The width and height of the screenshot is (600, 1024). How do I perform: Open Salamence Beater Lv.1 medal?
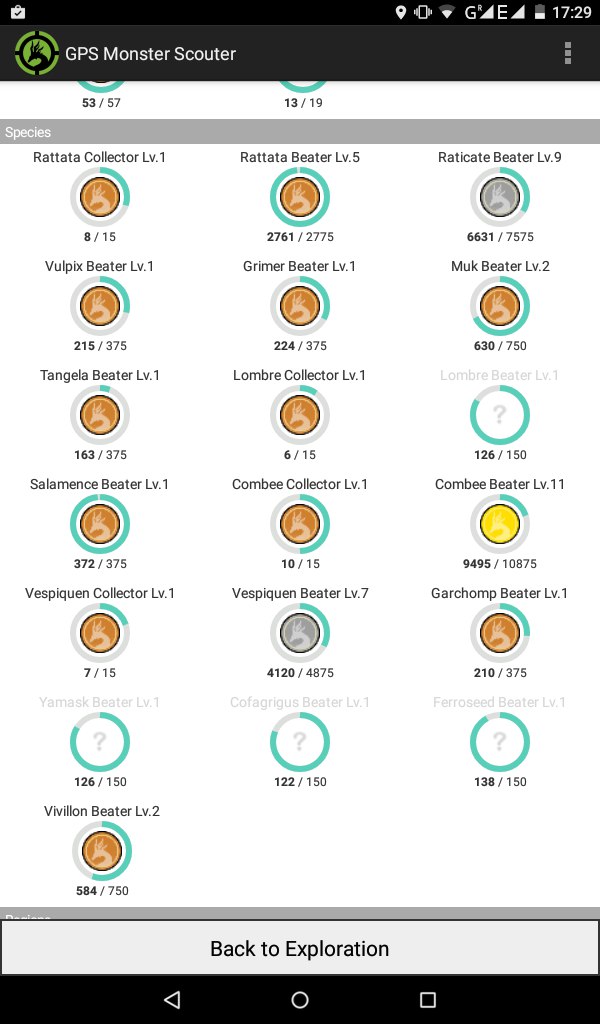click(x=100, y=524)
